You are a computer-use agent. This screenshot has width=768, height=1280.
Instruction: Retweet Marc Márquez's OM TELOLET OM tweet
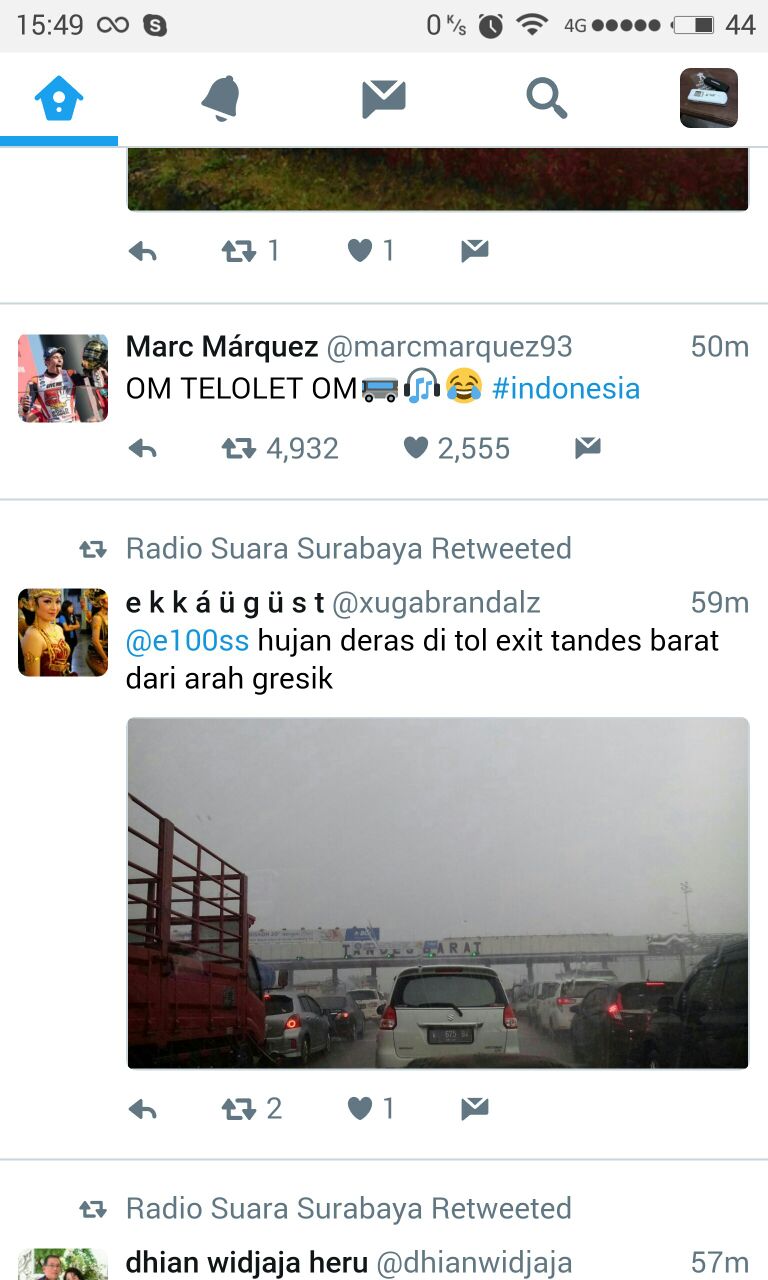tap(239, 449)
